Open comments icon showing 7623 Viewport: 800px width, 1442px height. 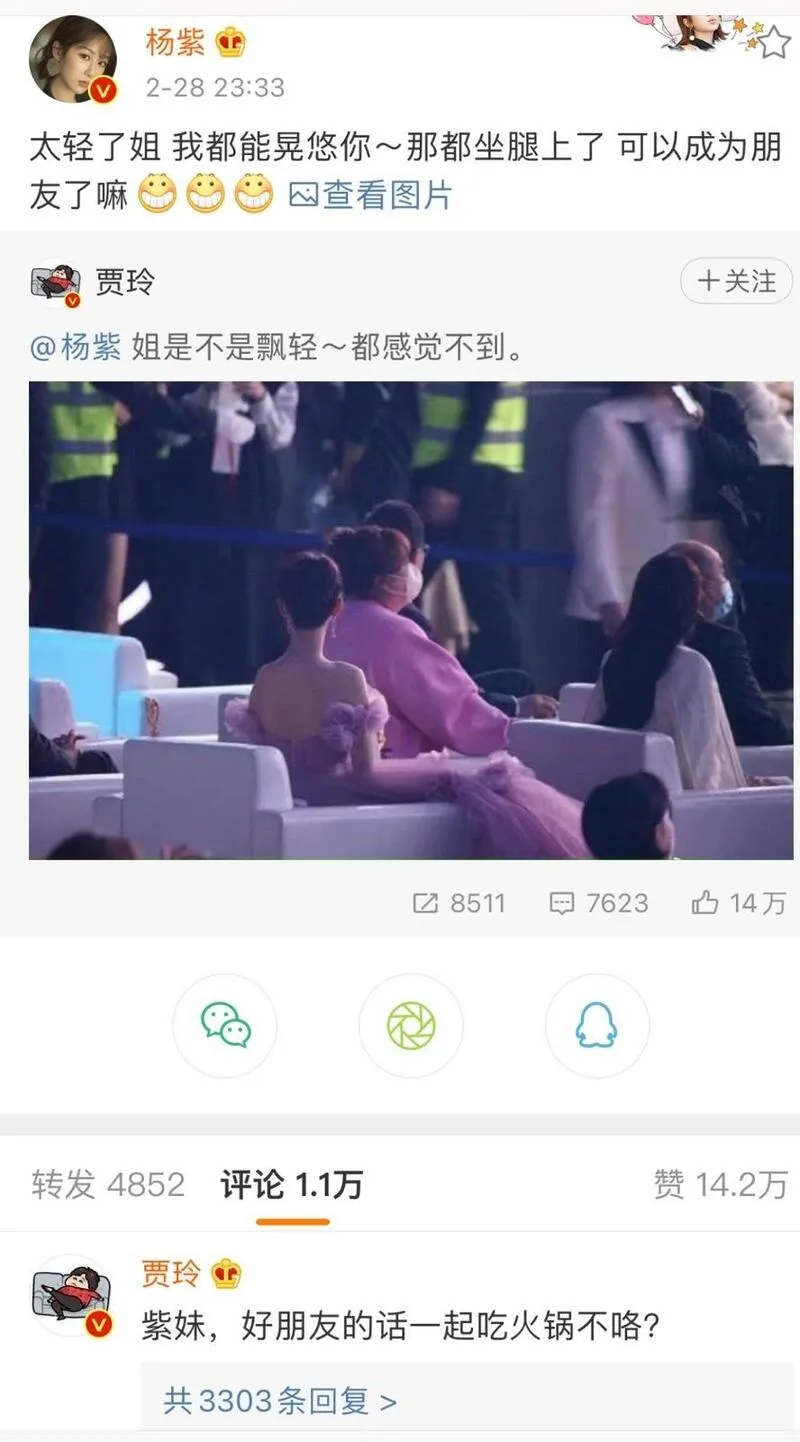coord(598,903)
